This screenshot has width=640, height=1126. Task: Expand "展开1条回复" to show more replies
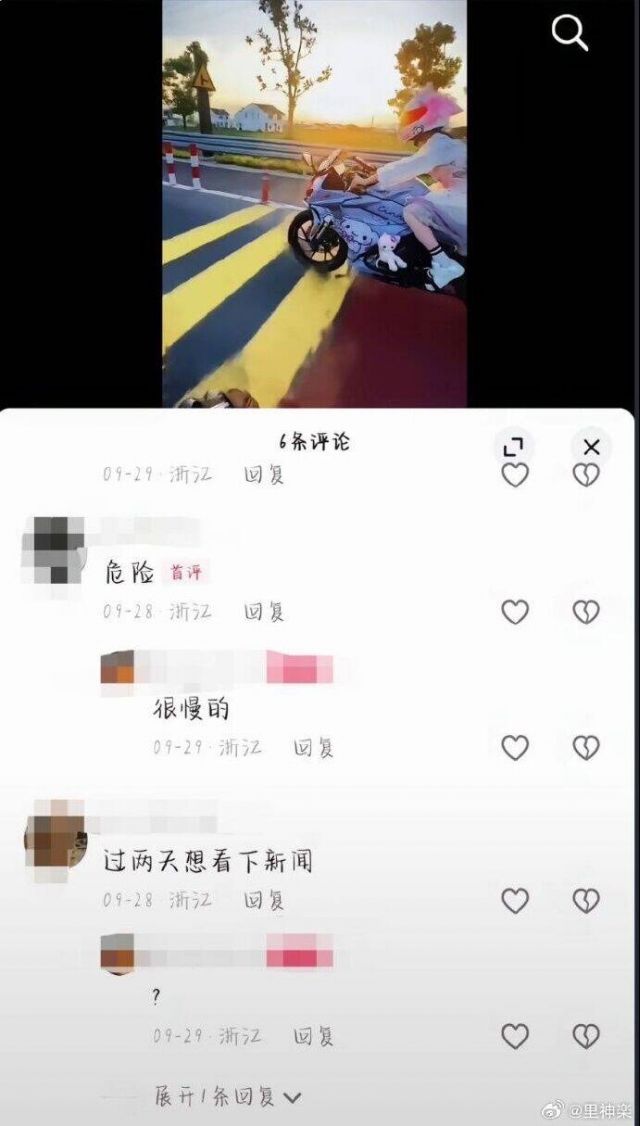pos(227,1096)
